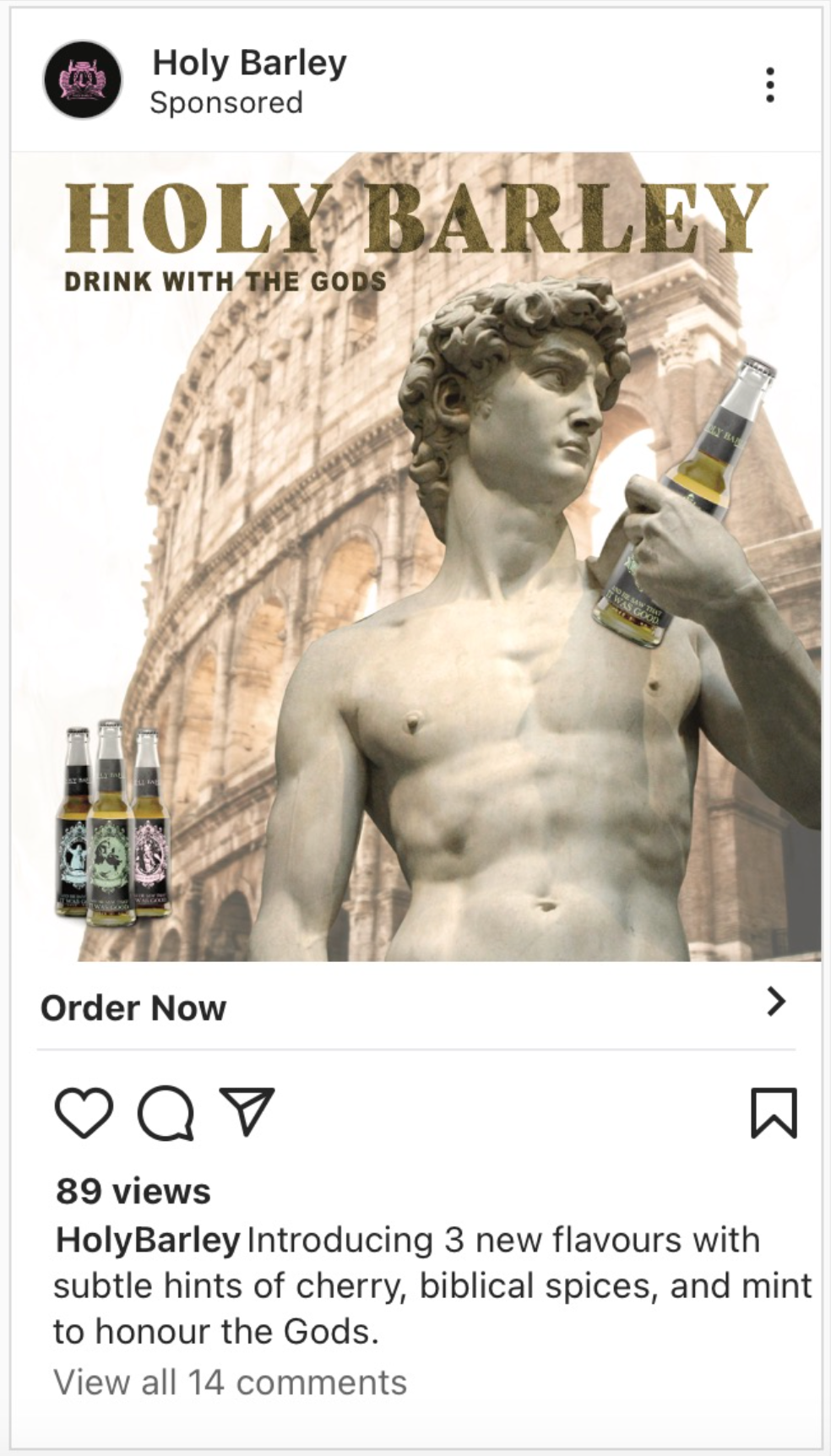The width and height of the screenshot is (831, 1456).
Task: Open the sponsored ad image
Action: click(415, 557)
